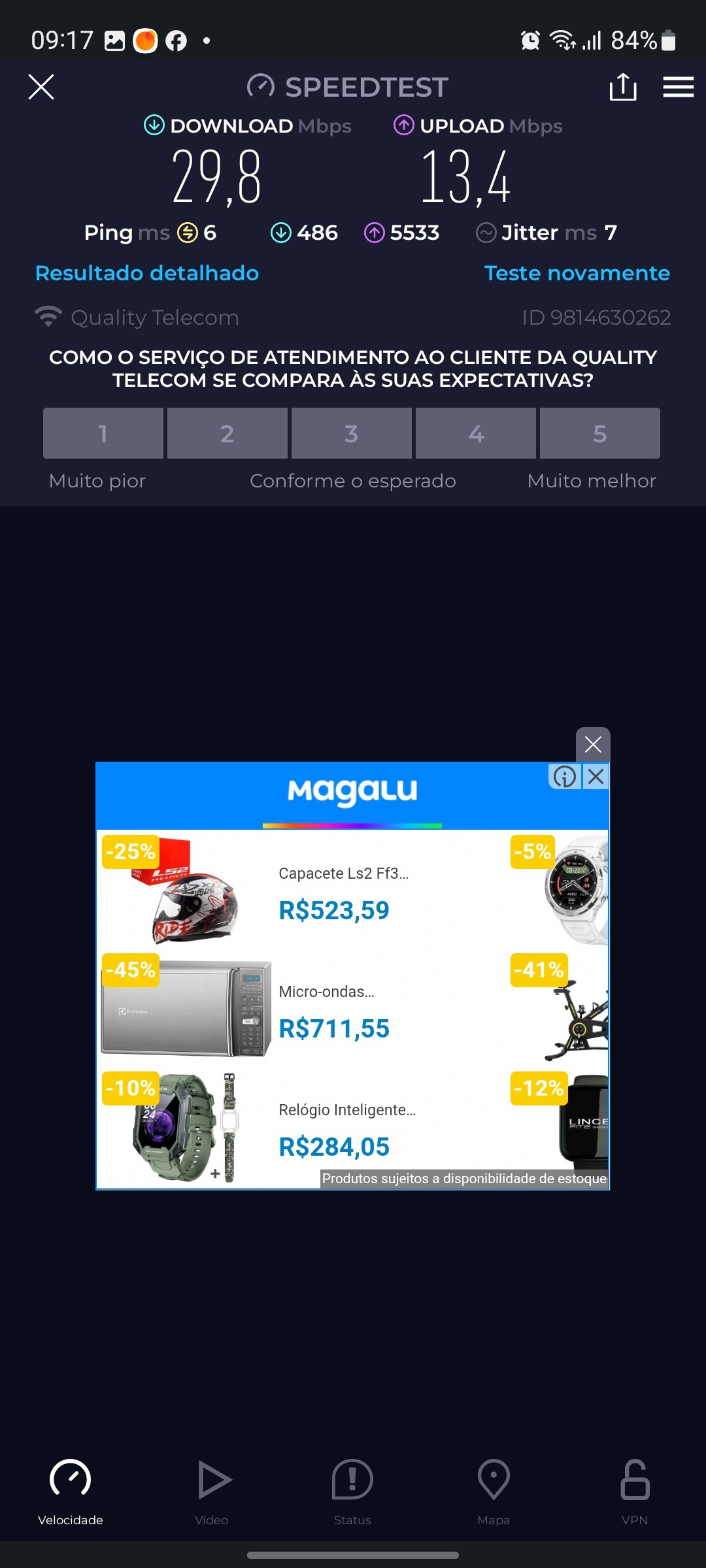Open Resultado detalhado

(147, 273)
